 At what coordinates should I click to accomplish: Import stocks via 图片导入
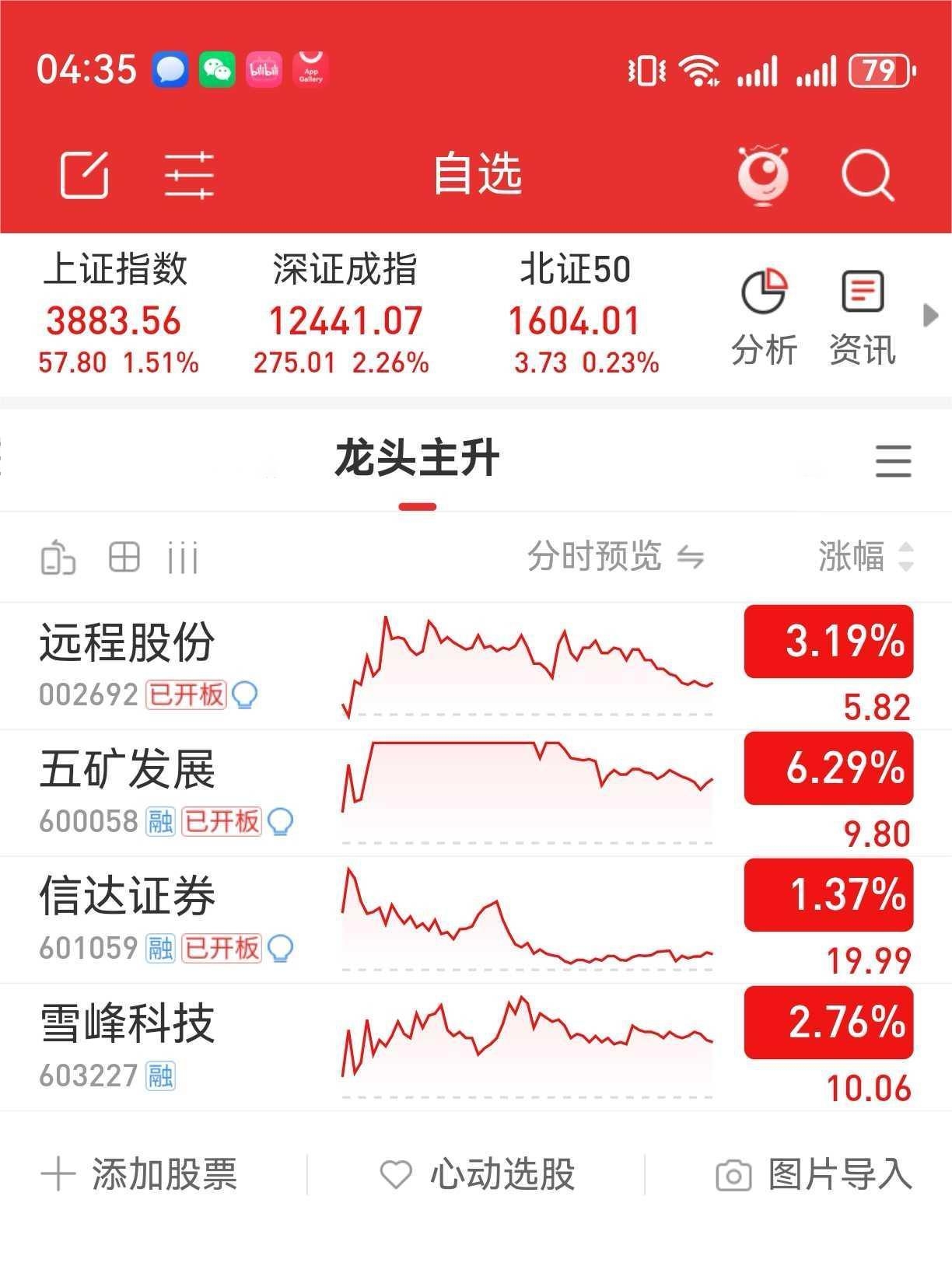pyautogui.click(x=814, y=1174)
